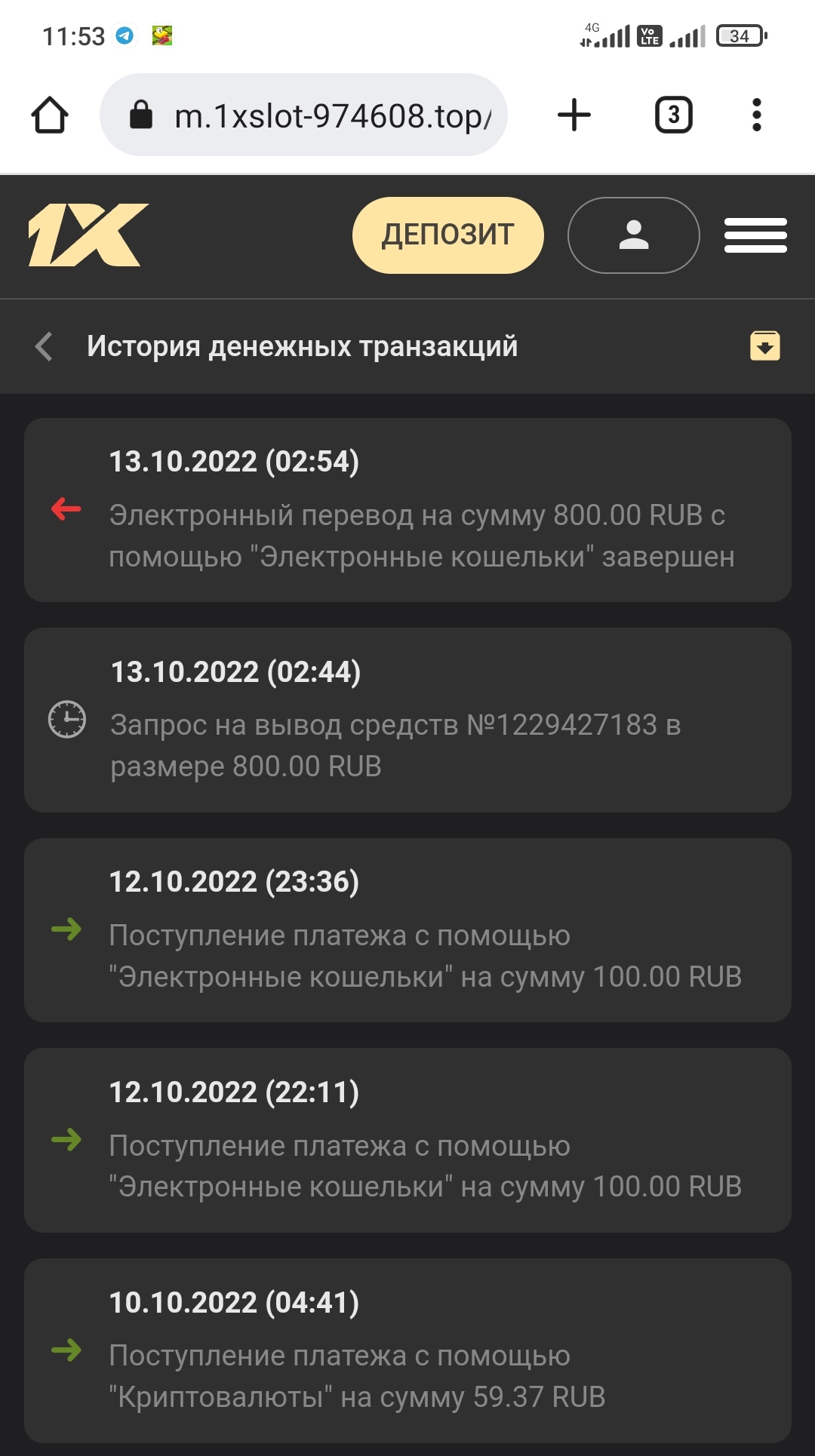Go back from transaction history
Viewport: 815px width, 1456px height.
point(45,347)
